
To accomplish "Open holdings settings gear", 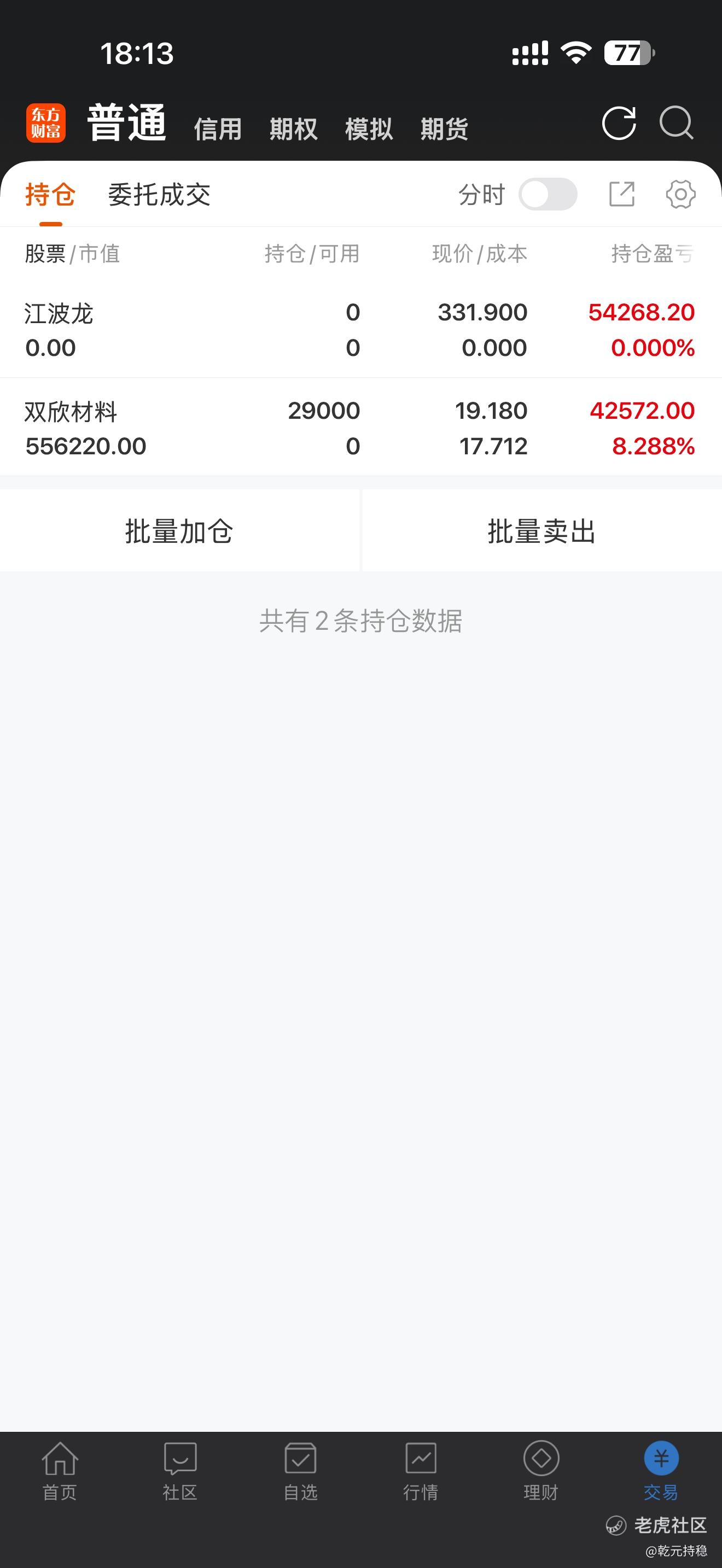I will coord(680,194).
